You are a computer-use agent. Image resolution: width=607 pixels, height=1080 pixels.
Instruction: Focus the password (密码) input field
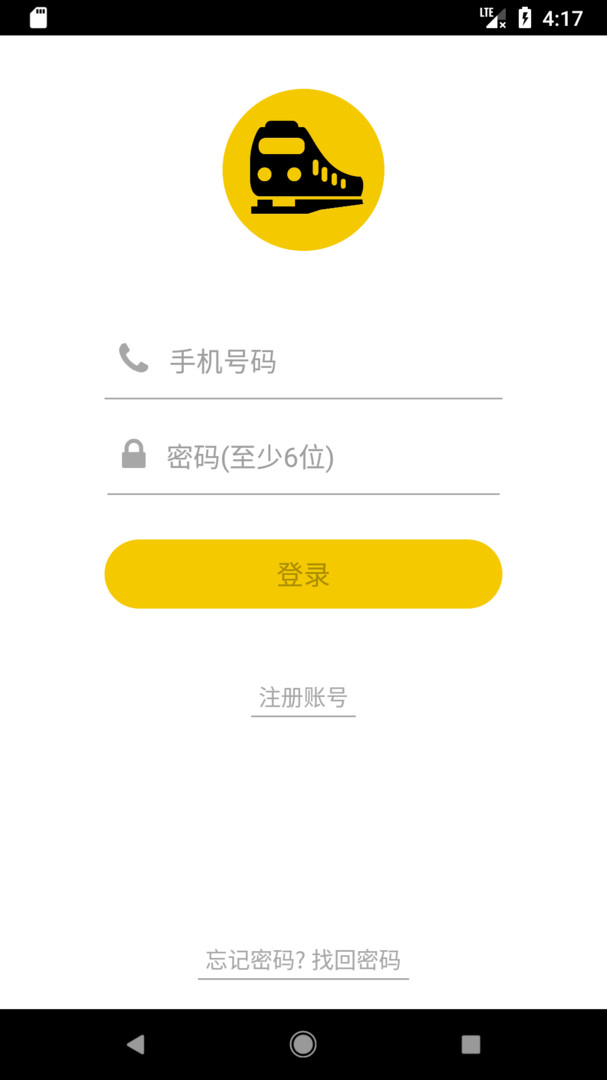(x=320, y=458)
